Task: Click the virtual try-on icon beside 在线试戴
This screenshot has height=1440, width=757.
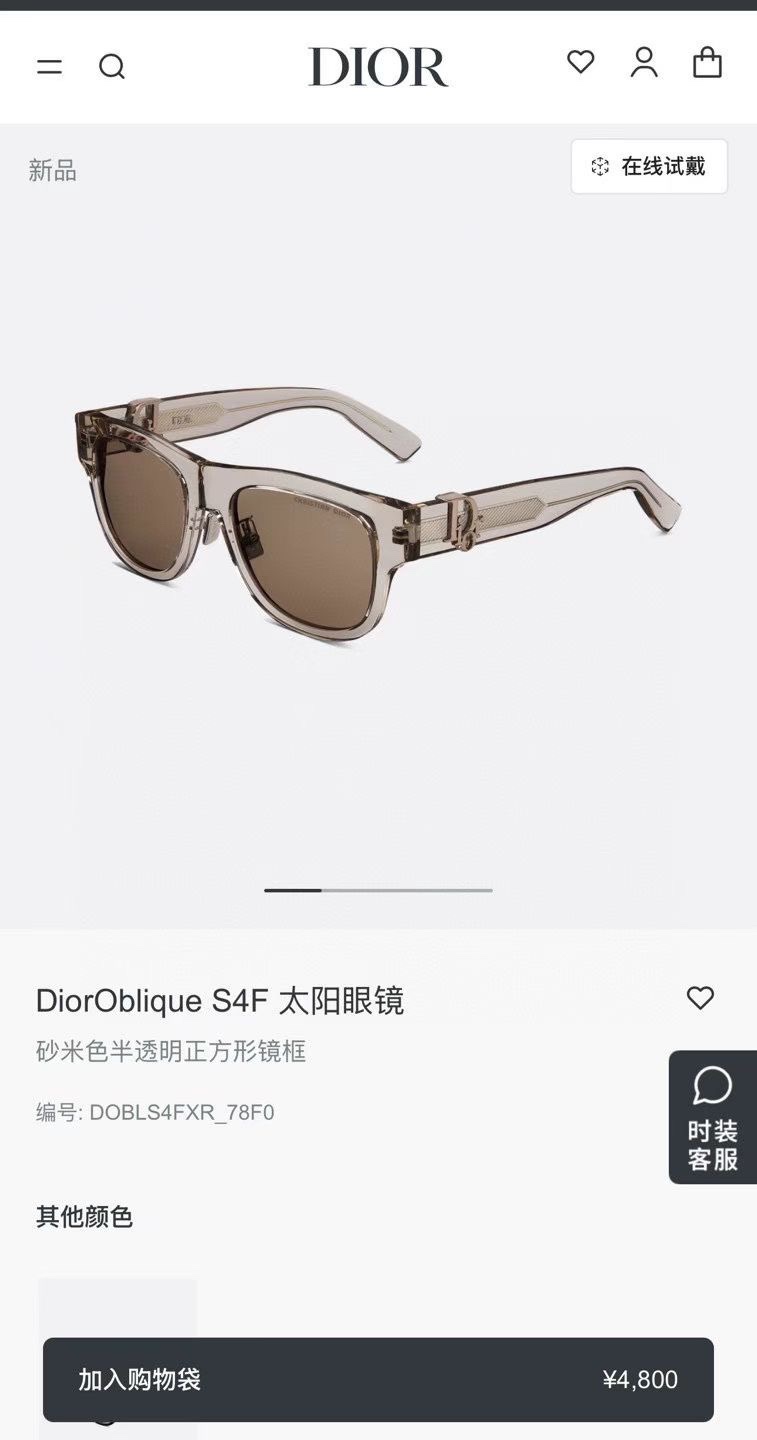Action: (x=599, y=166)
